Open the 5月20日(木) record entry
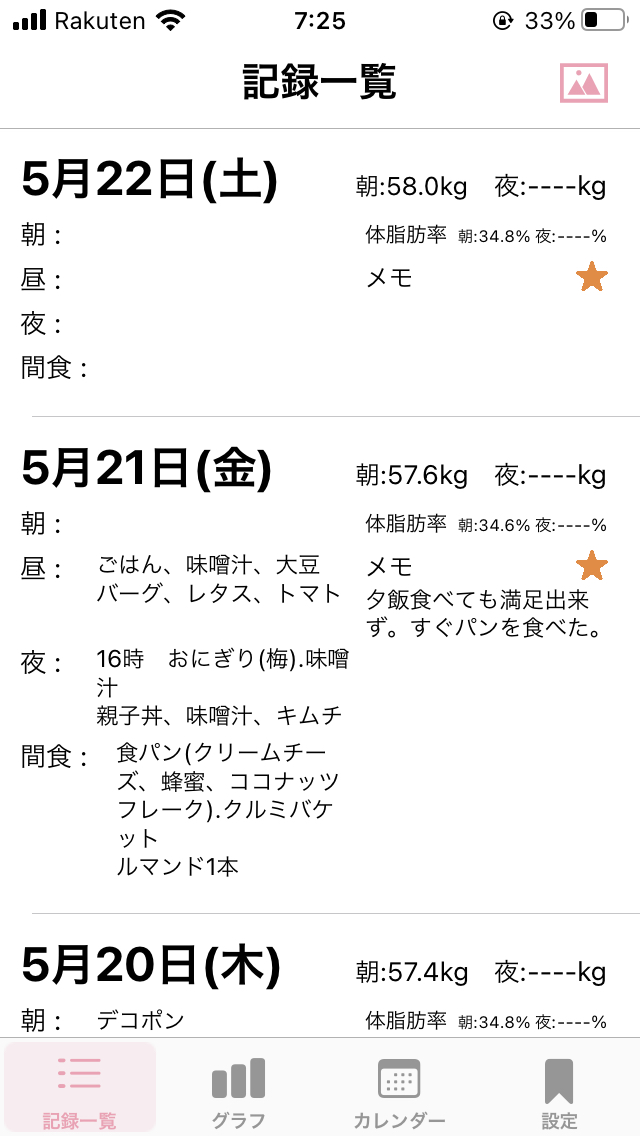Image resolution: width=640 pixels, height=1136 pixels. click(320, 976)
